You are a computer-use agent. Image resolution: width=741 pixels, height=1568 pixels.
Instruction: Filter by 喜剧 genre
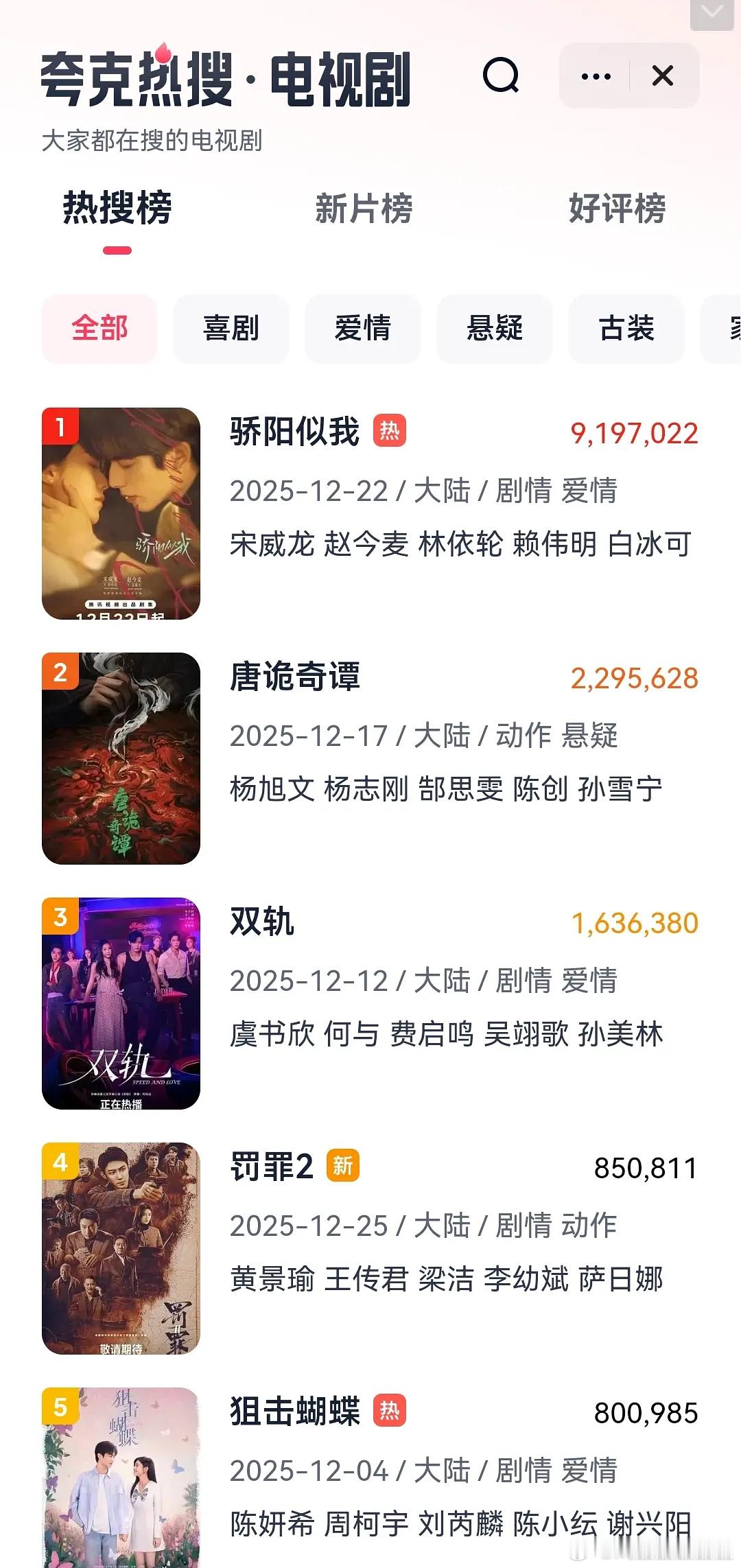click(231, 329)
